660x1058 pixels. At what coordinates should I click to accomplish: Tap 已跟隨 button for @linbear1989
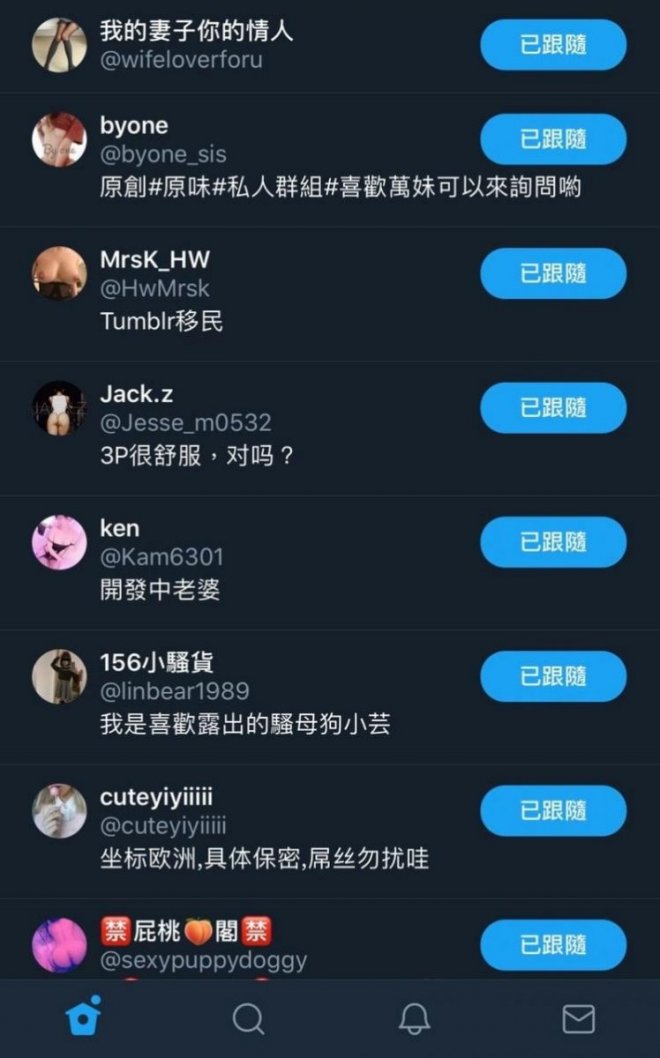pyautogui.click(x=553, y=676)
